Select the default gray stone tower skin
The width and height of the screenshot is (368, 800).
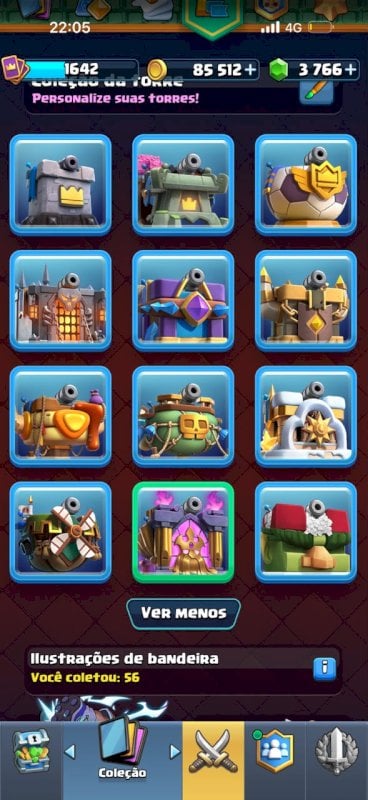(x=61, y=185)
